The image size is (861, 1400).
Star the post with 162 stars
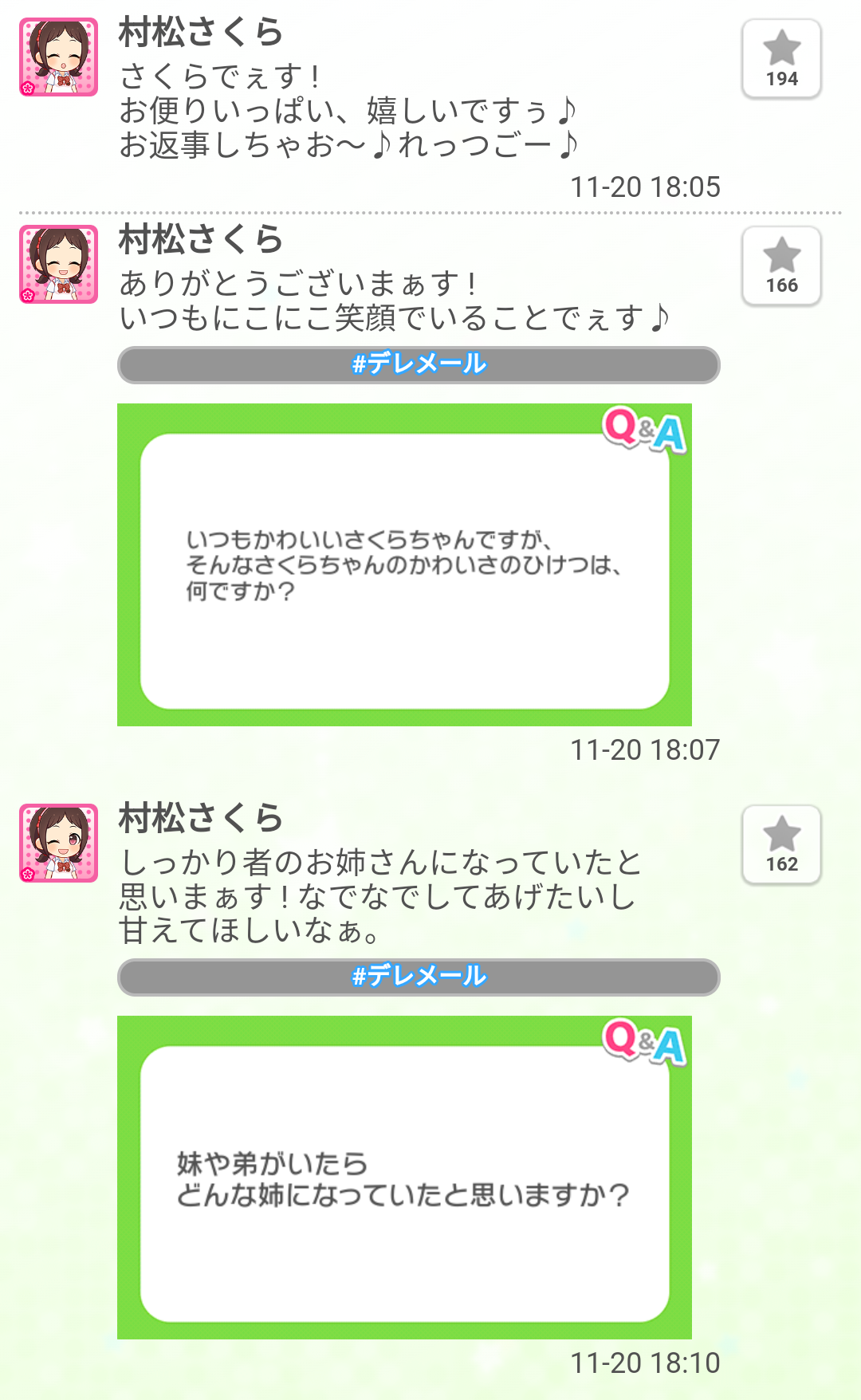781,844
